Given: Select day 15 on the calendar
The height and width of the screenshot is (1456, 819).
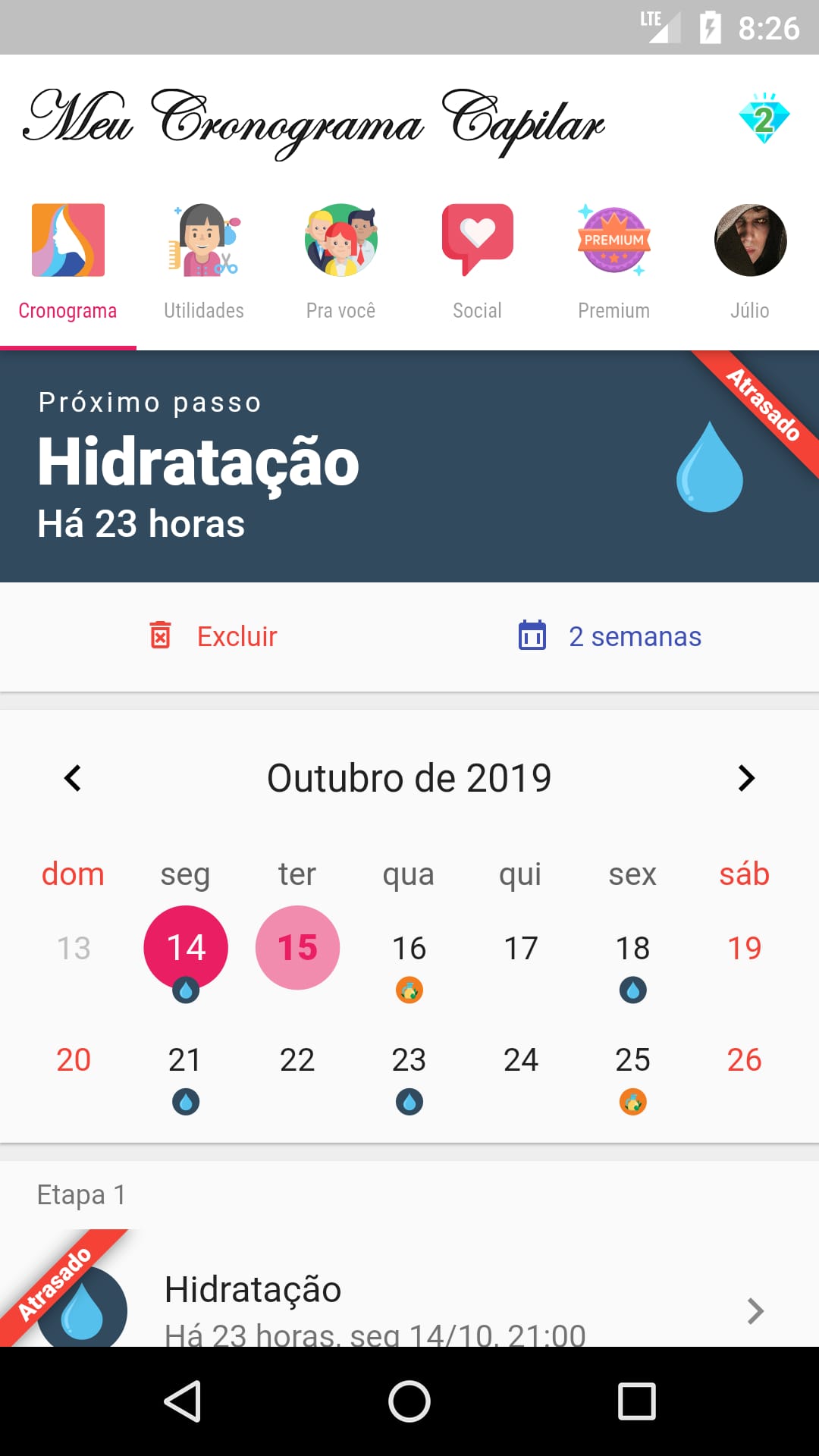Looking at the screenshot, I should point(297,947).
